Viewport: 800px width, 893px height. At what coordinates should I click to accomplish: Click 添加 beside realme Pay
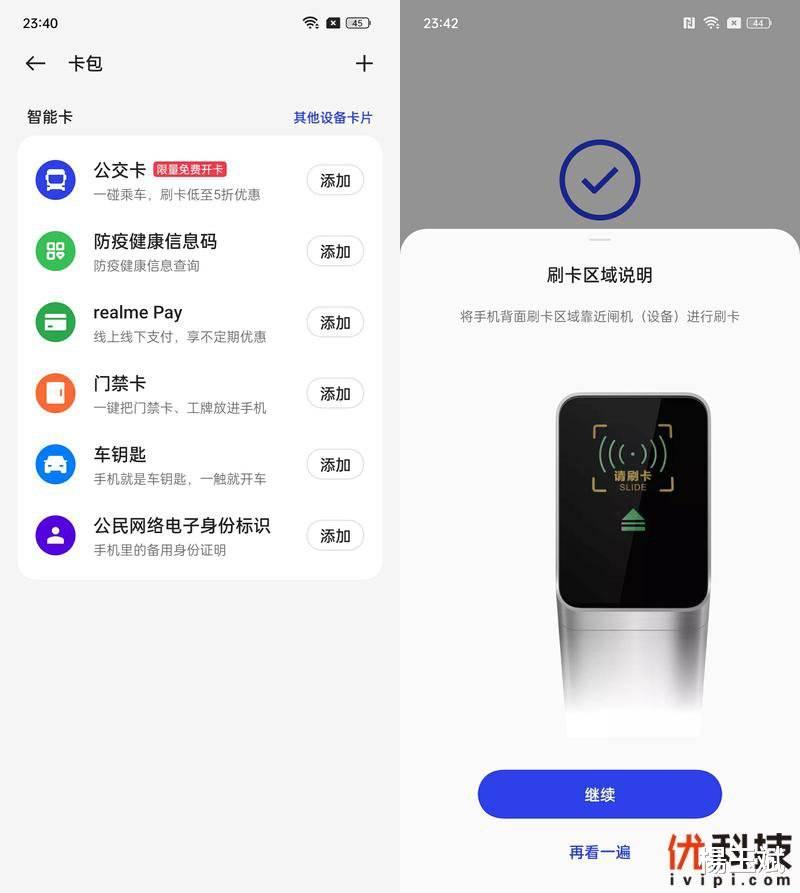(x=334, y=322)
